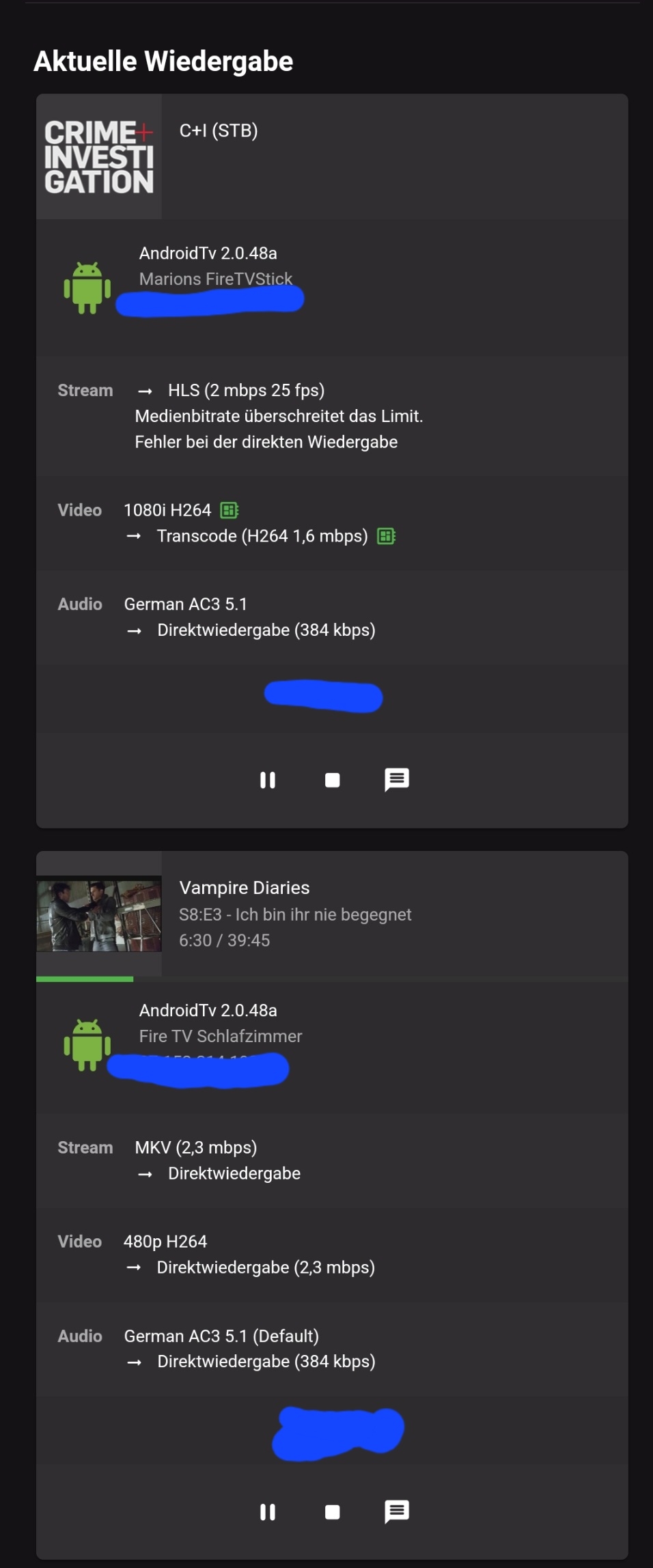Pause Vampire Diaries playback
Image resolution: width=653 pixels, height=1568 pixels.
[268, 1512]
